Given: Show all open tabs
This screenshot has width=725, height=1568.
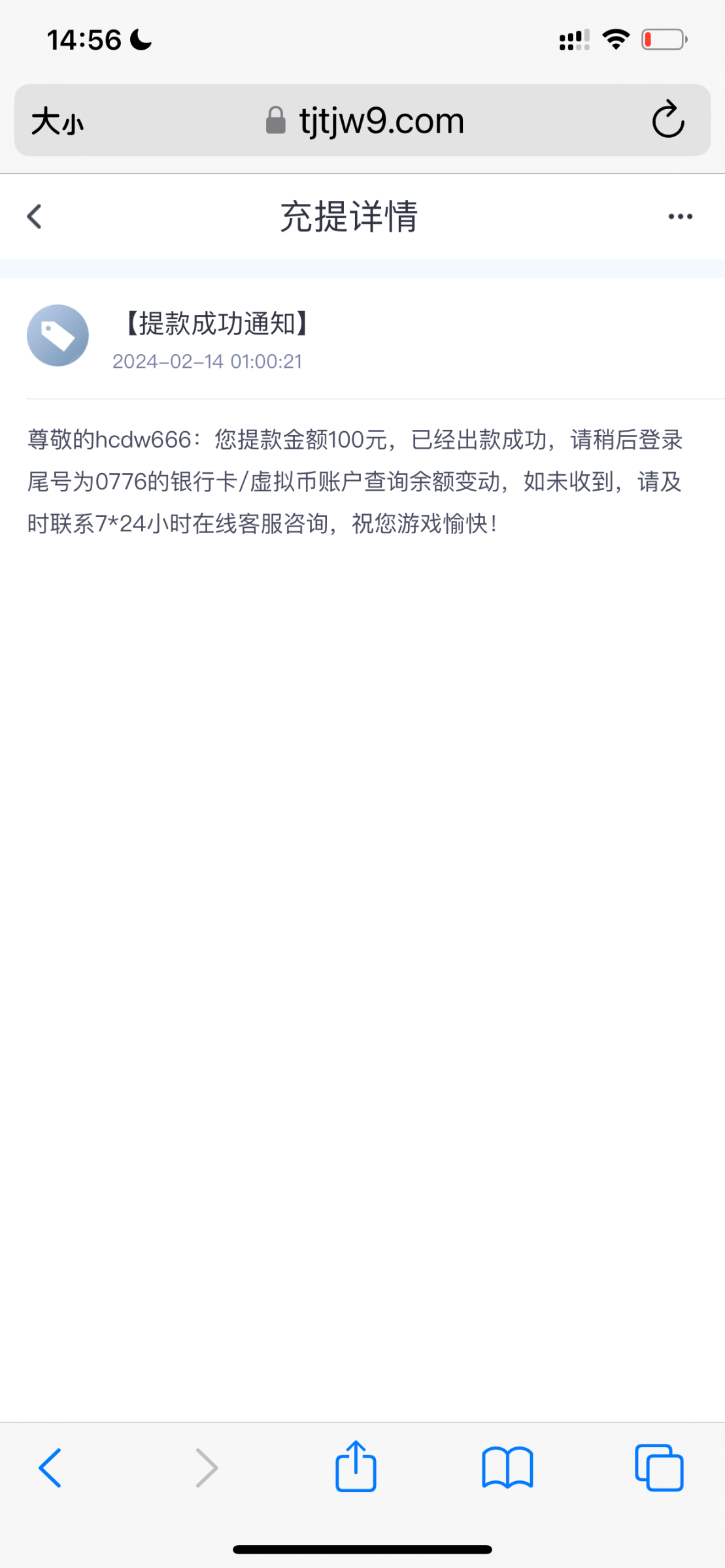Looking at the screenshot, I should pos(658,1467).
